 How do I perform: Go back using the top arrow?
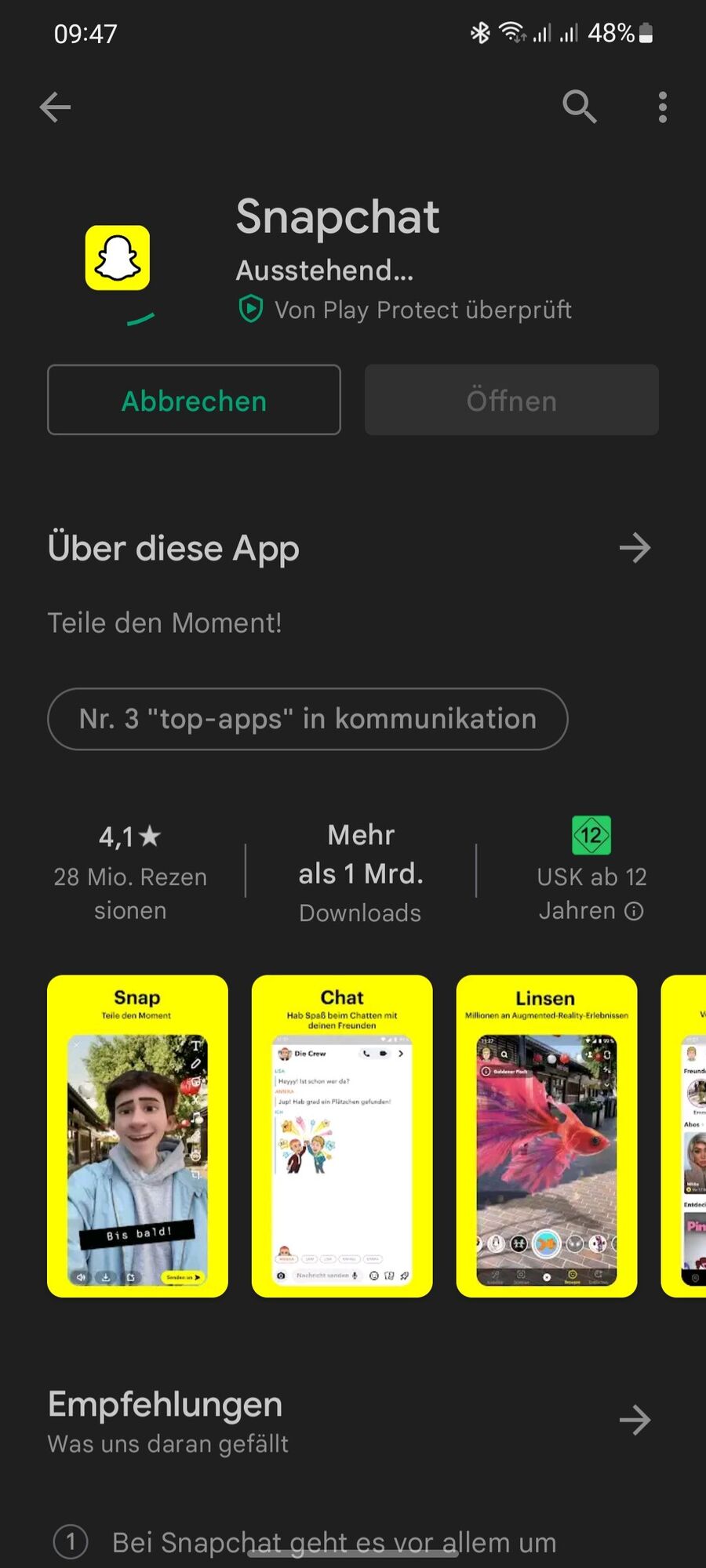click(x=55, y=107)
